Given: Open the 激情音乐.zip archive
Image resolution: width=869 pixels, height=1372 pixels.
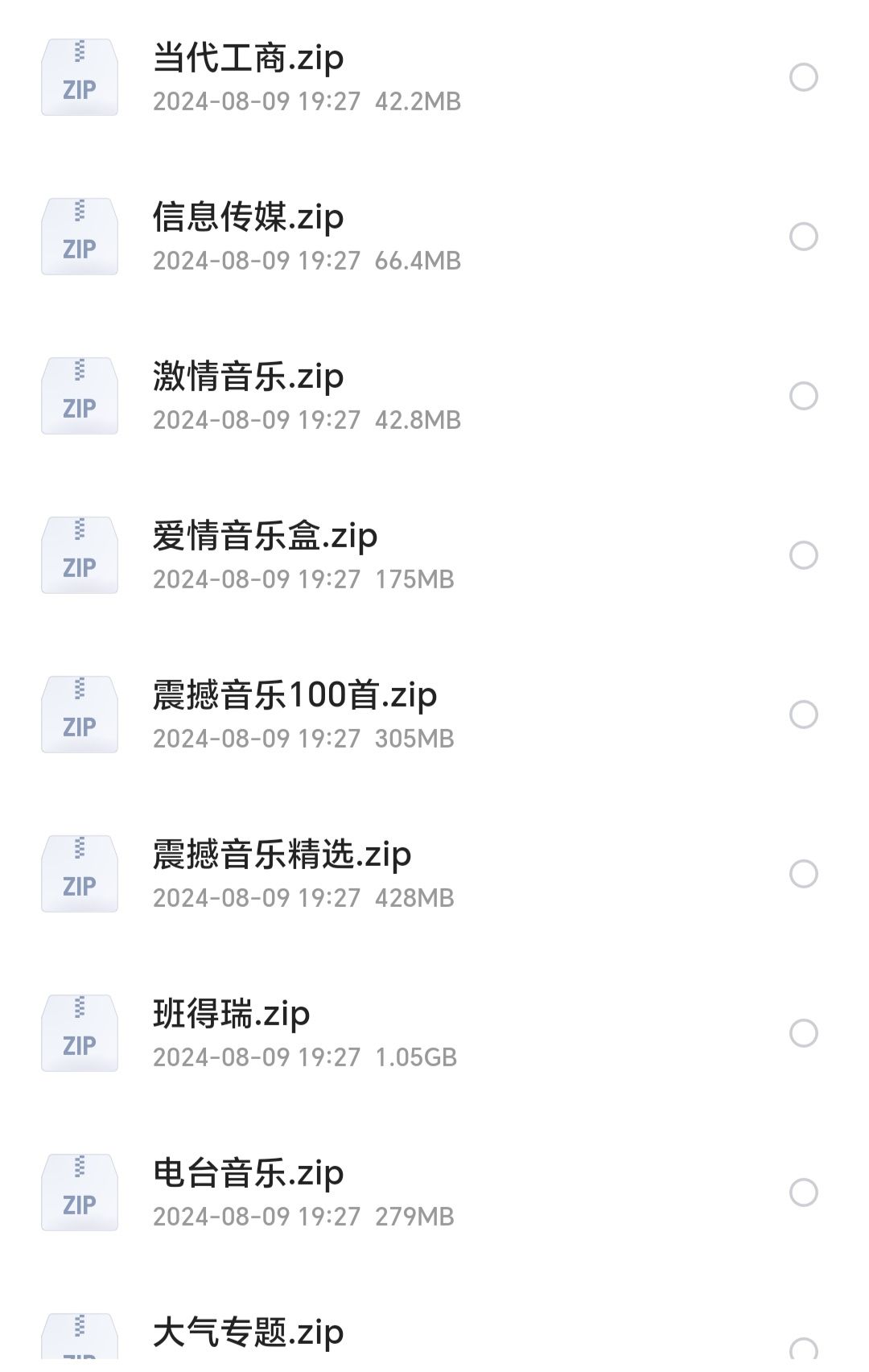Looking at the screenshot, I should 249,377.
